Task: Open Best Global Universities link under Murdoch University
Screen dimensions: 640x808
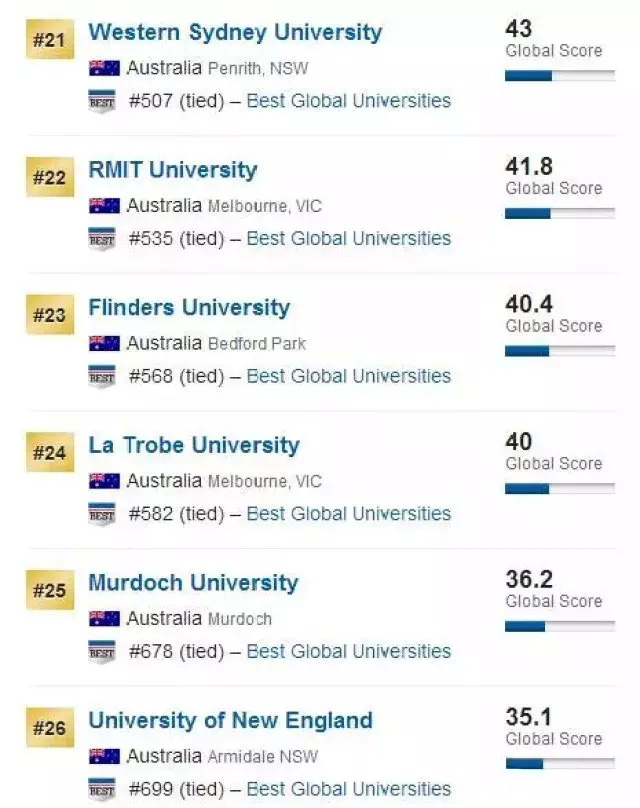Action: (x=348, y=651)
